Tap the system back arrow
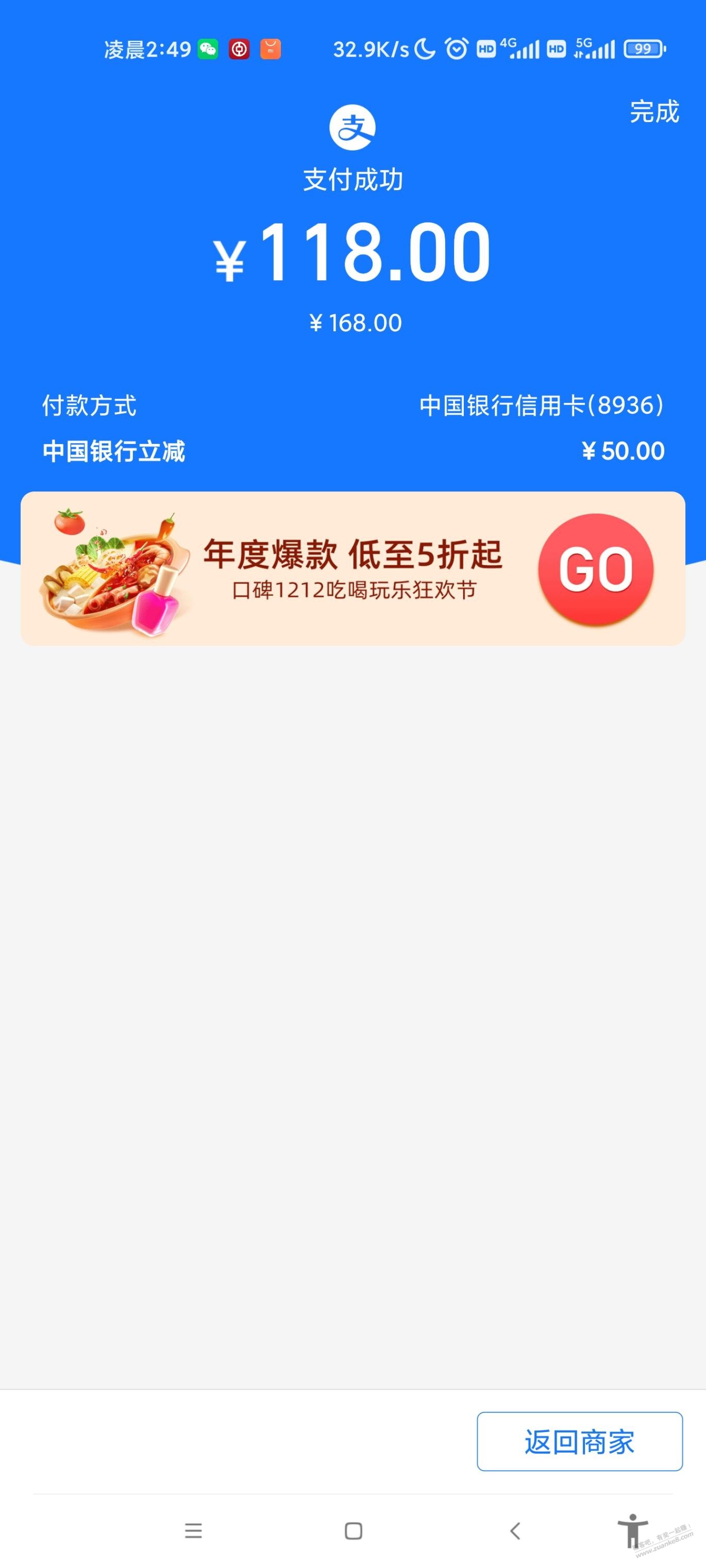 point(515,1530)
